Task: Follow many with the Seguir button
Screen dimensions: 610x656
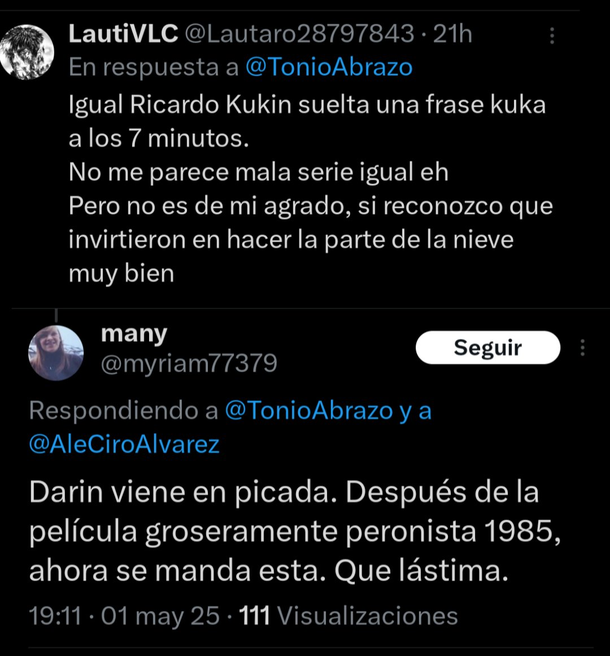Action: (487, 348)
